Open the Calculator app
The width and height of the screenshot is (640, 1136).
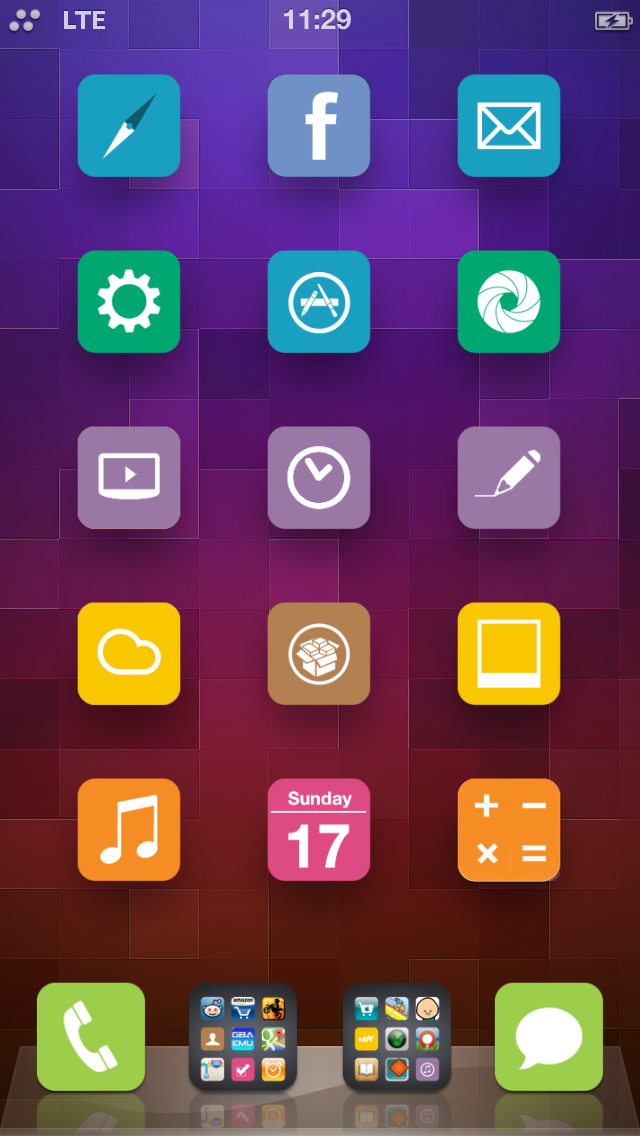coord(509,830)
